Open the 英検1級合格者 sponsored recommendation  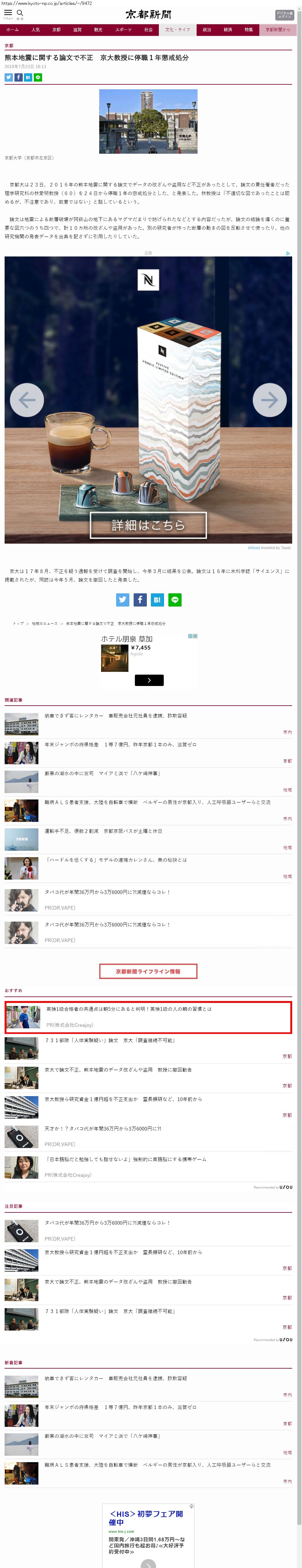click(129, 1009)
